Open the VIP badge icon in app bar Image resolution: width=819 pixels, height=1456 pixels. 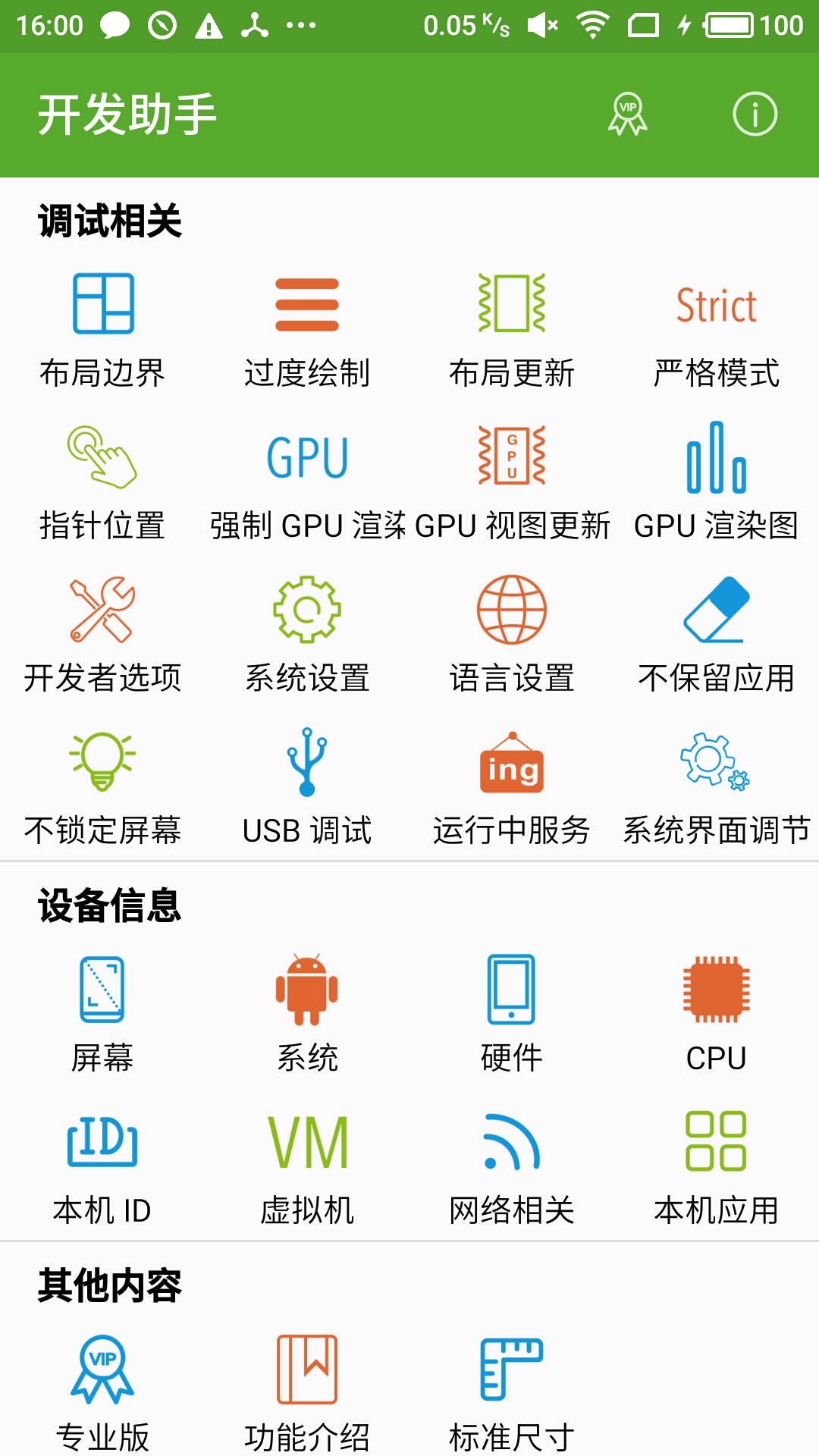pyautogui.click(x=628, y=115)
